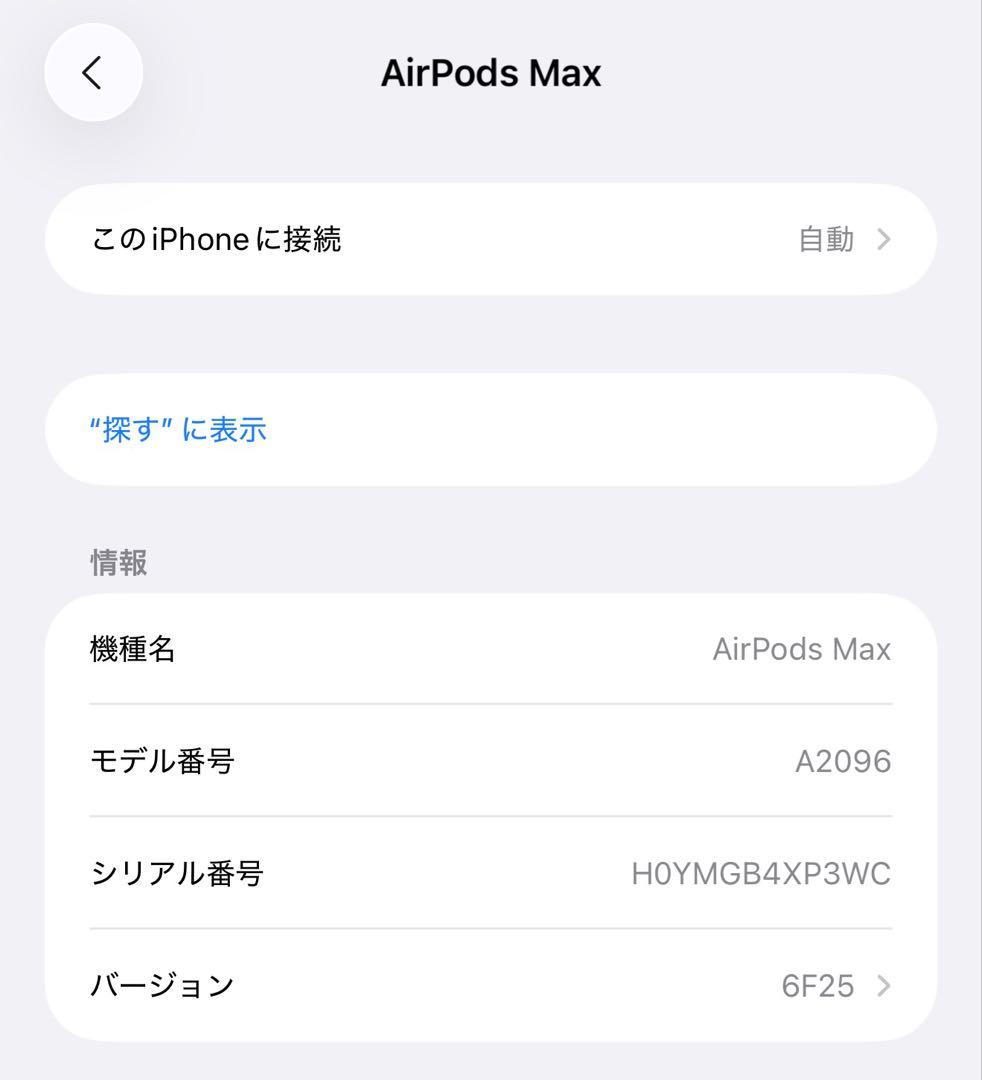Select the 情報 section header

[x=117, y=562]
